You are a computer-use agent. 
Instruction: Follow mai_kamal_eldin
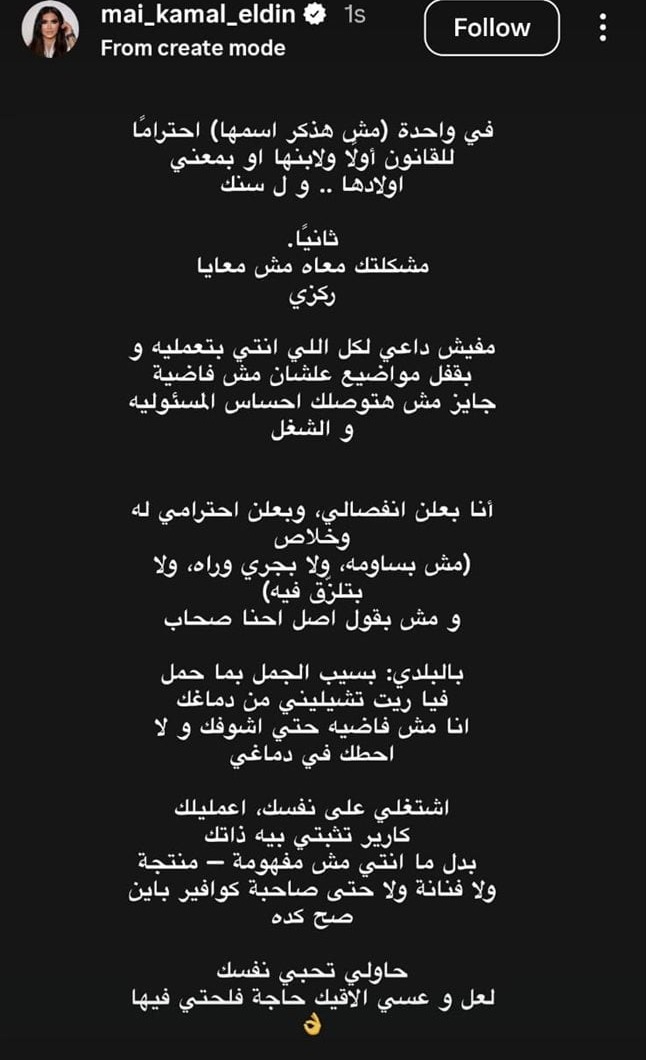(491, 28)
